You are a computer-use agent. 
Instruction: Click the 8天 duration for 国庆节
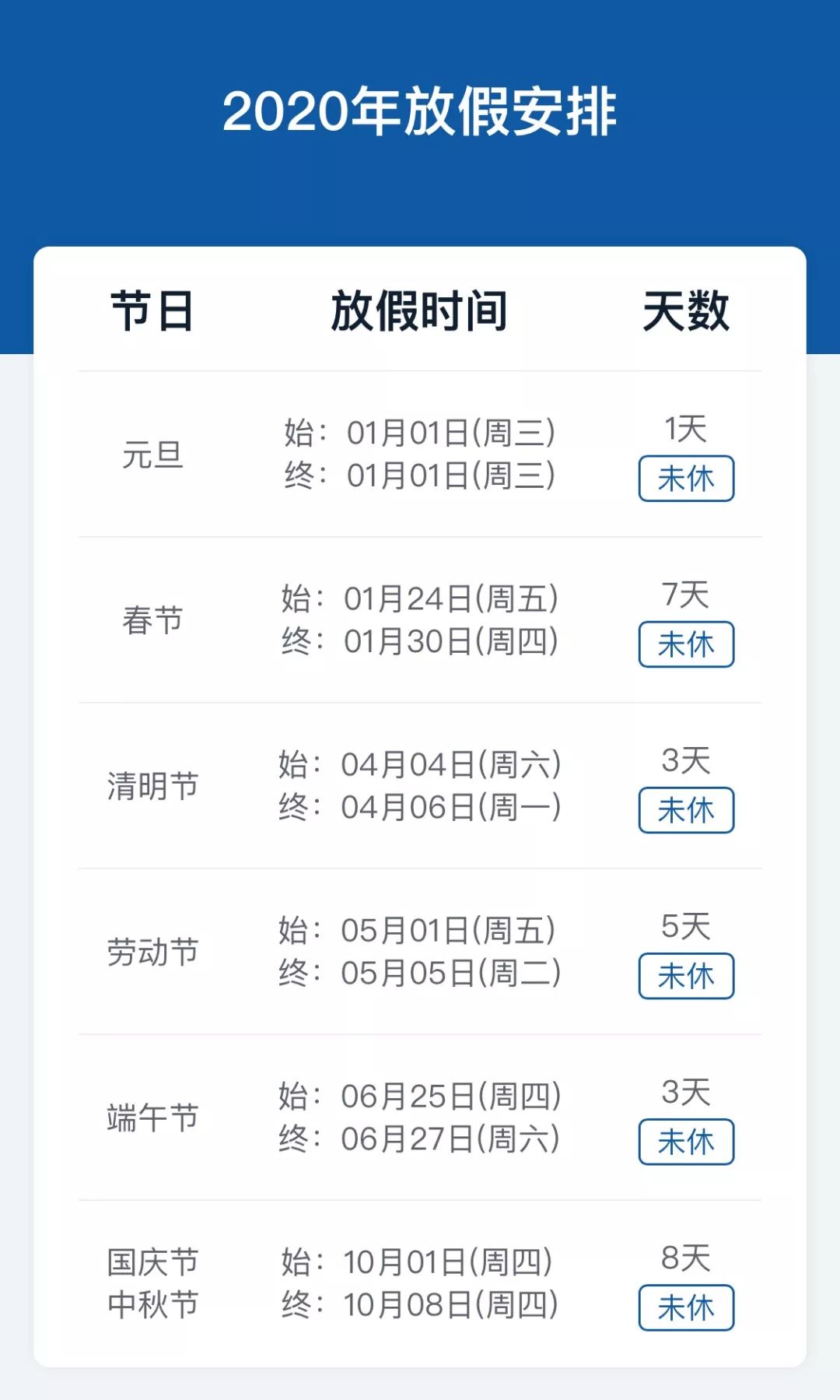point(687,1259)
